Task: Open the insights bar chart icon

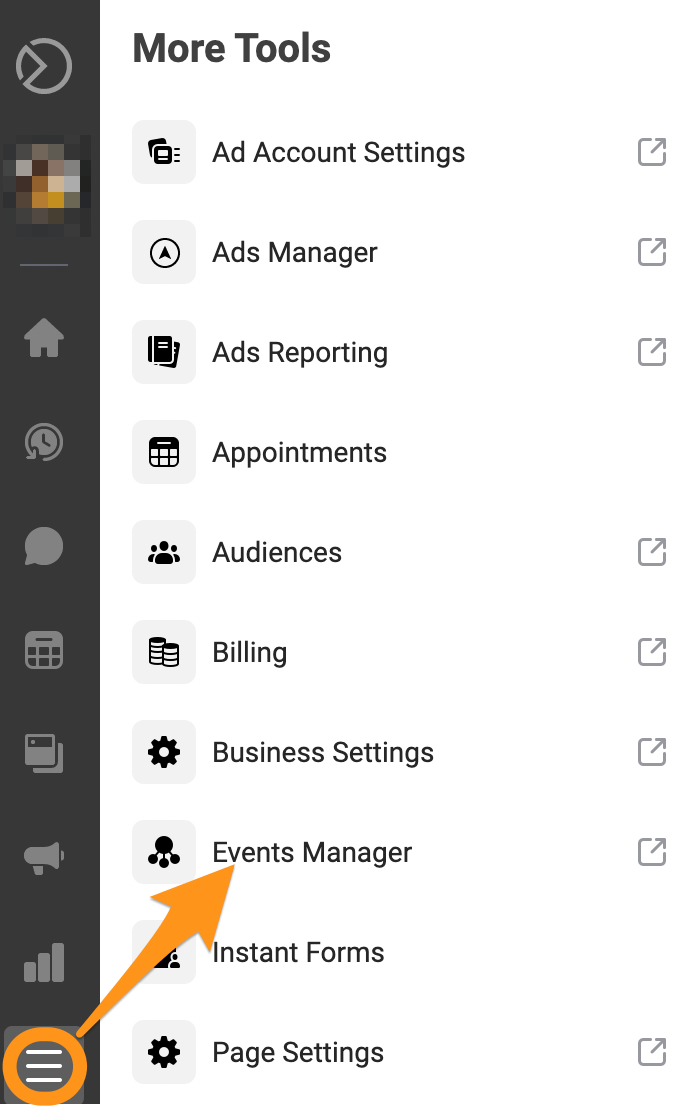Action: pos(44,962)
